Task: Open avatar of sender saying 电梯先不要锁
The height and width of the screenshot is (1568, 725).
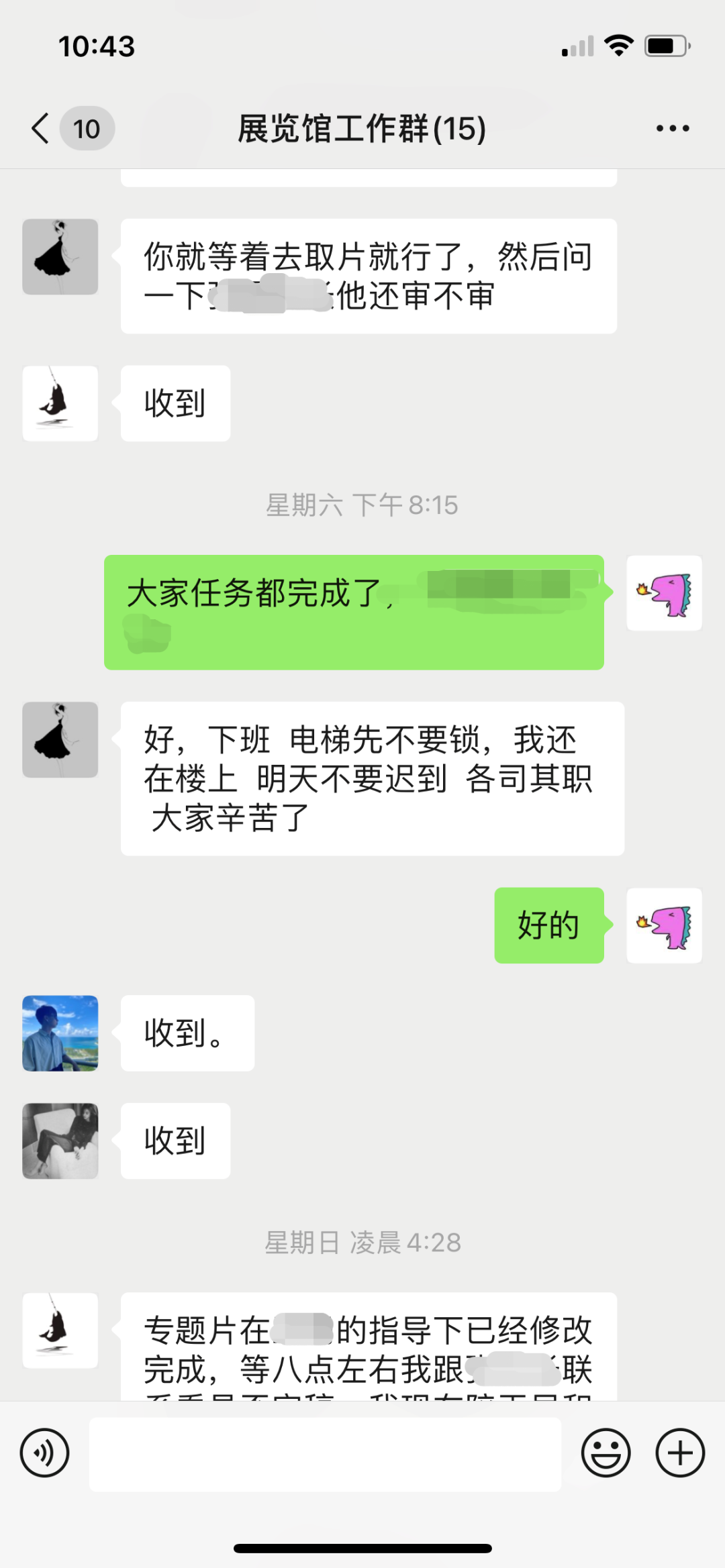Action: (60, 739)
